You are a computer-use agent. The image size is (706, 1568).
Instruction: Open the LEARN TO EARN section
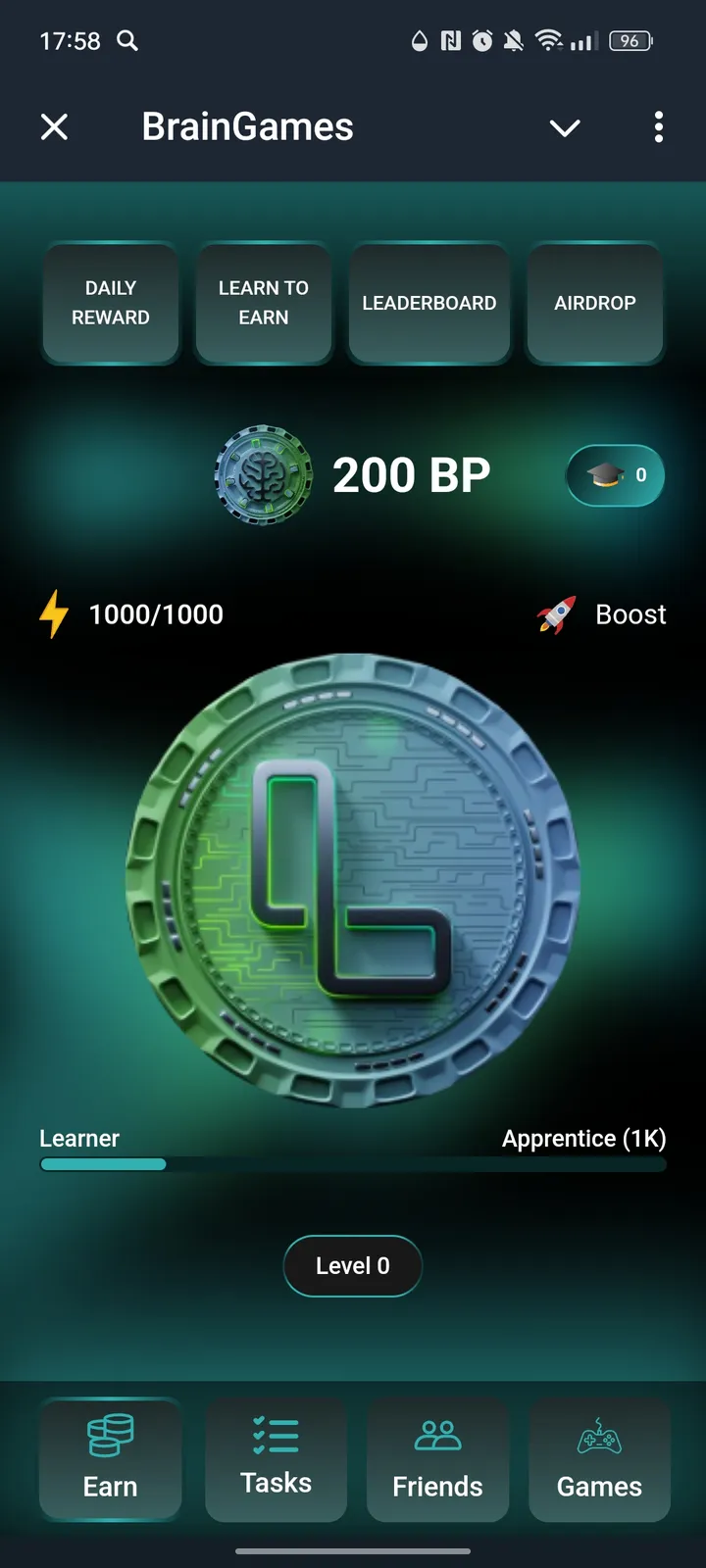click(264, 303)
